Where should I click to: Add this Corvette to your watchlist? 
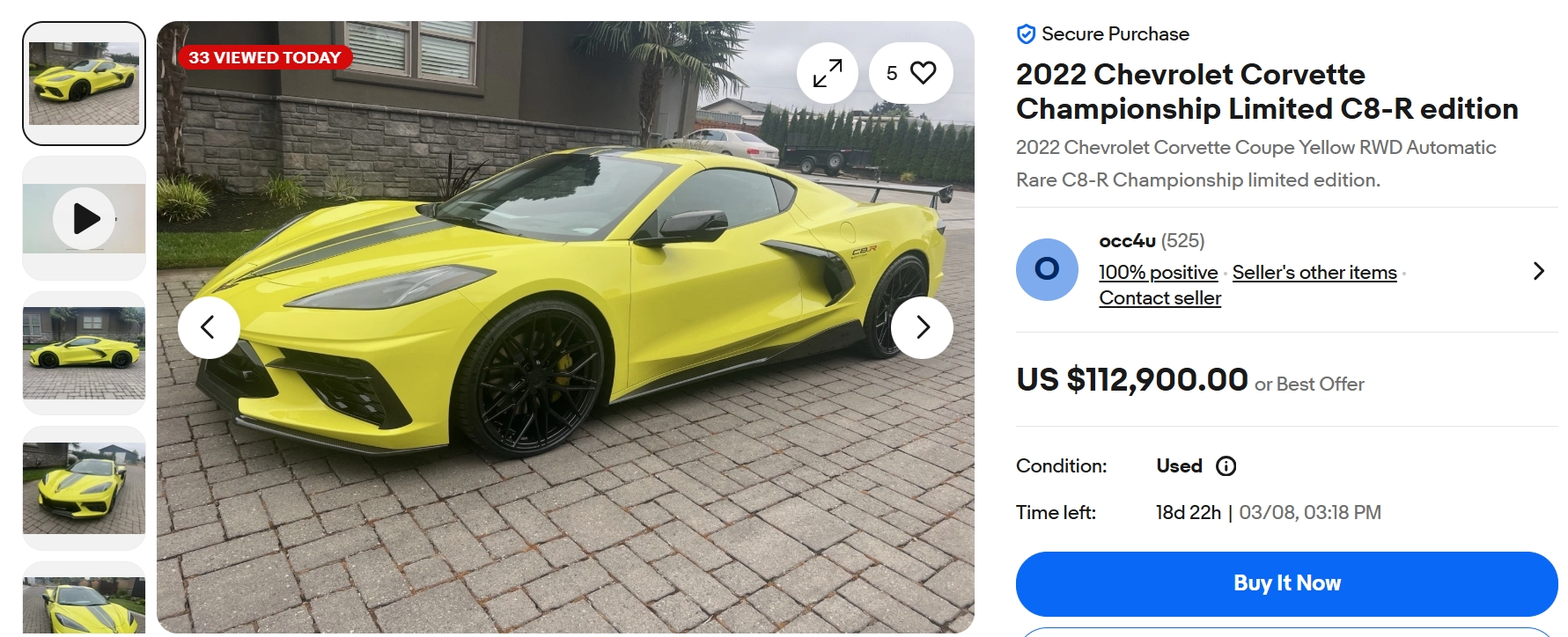(911, 73)
